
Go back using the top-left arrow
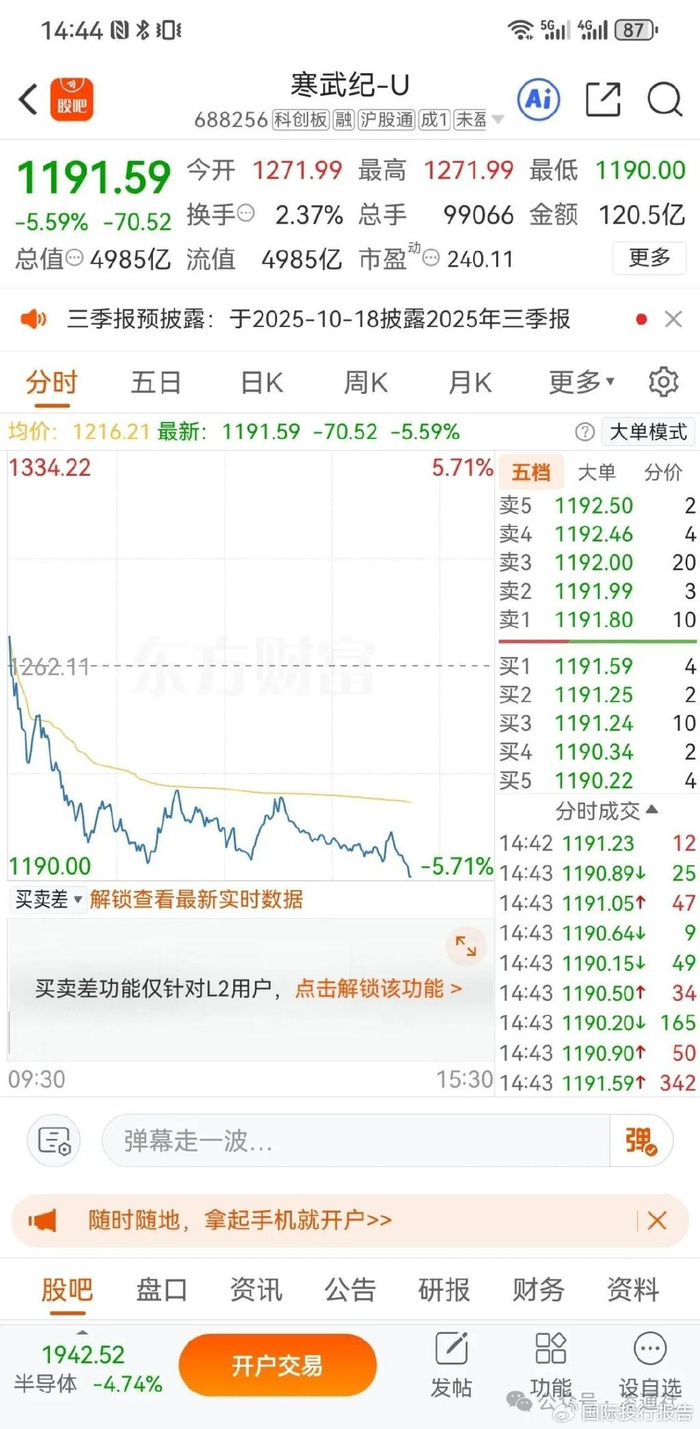(x=28, y=99)
